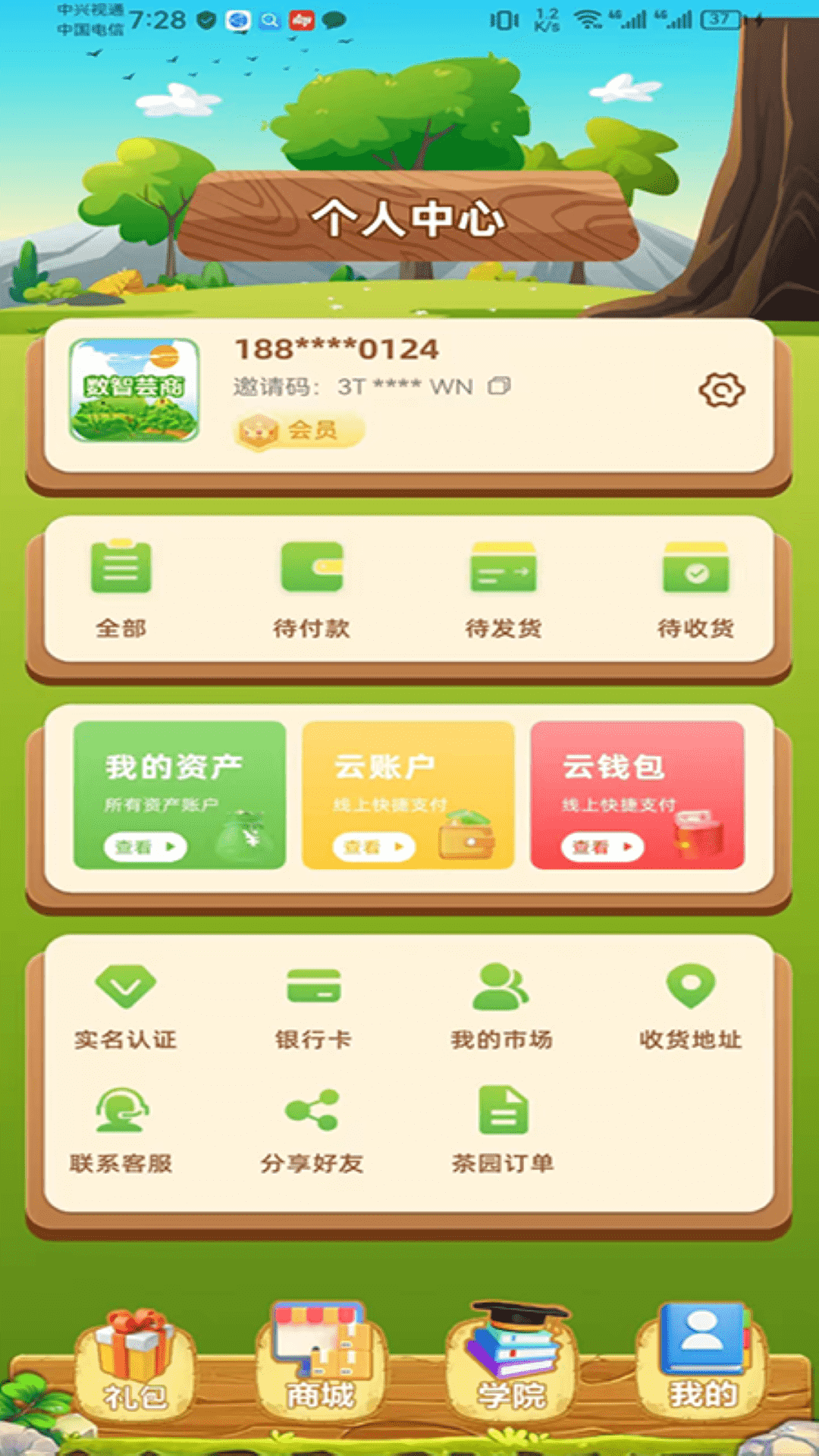Open the 云账户 card
The width and height of the screenshot is (819, 1456).
408,795
